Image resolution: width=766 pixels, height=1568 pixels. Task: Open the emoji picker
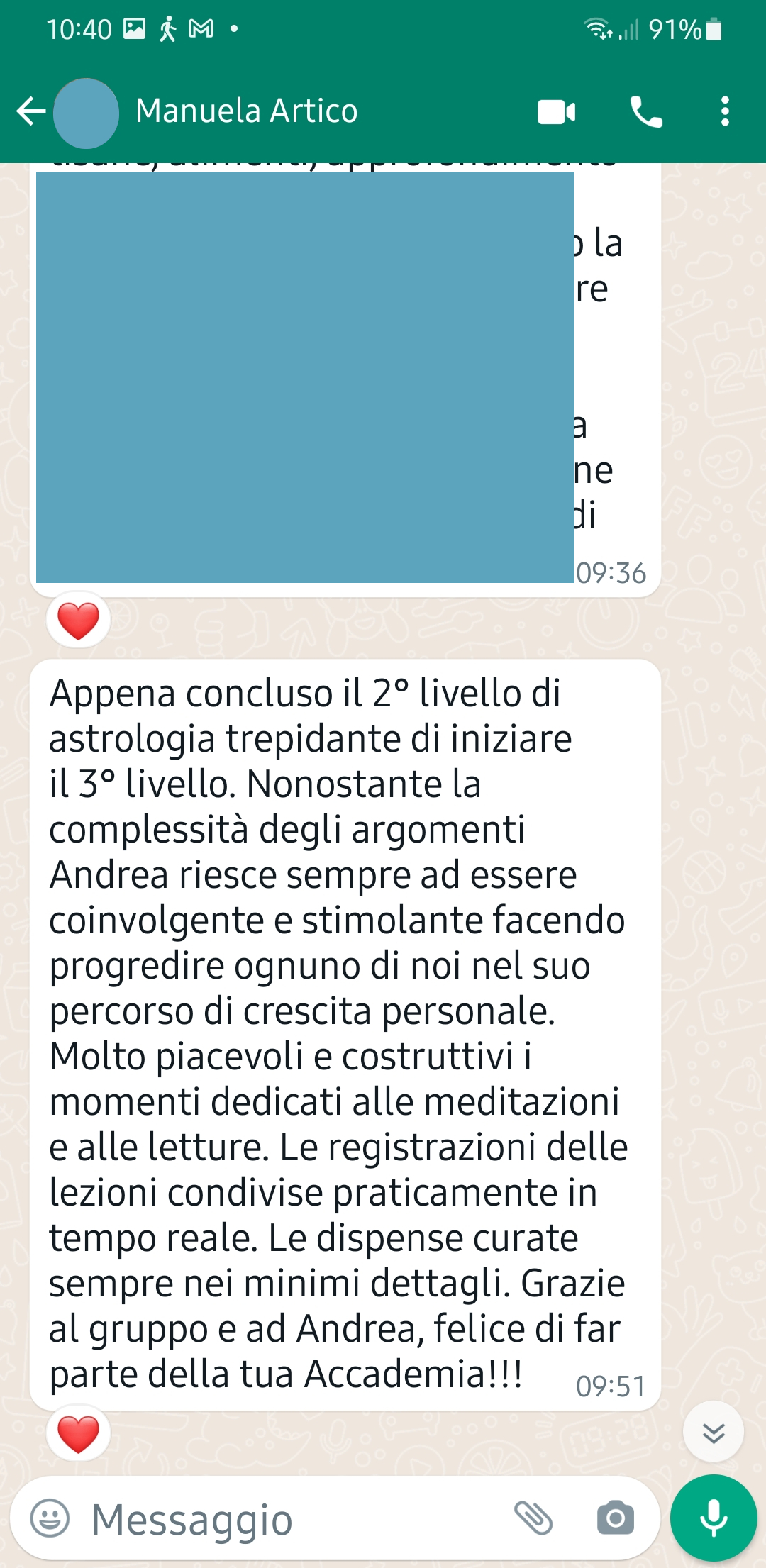[x=50, y=1518]
